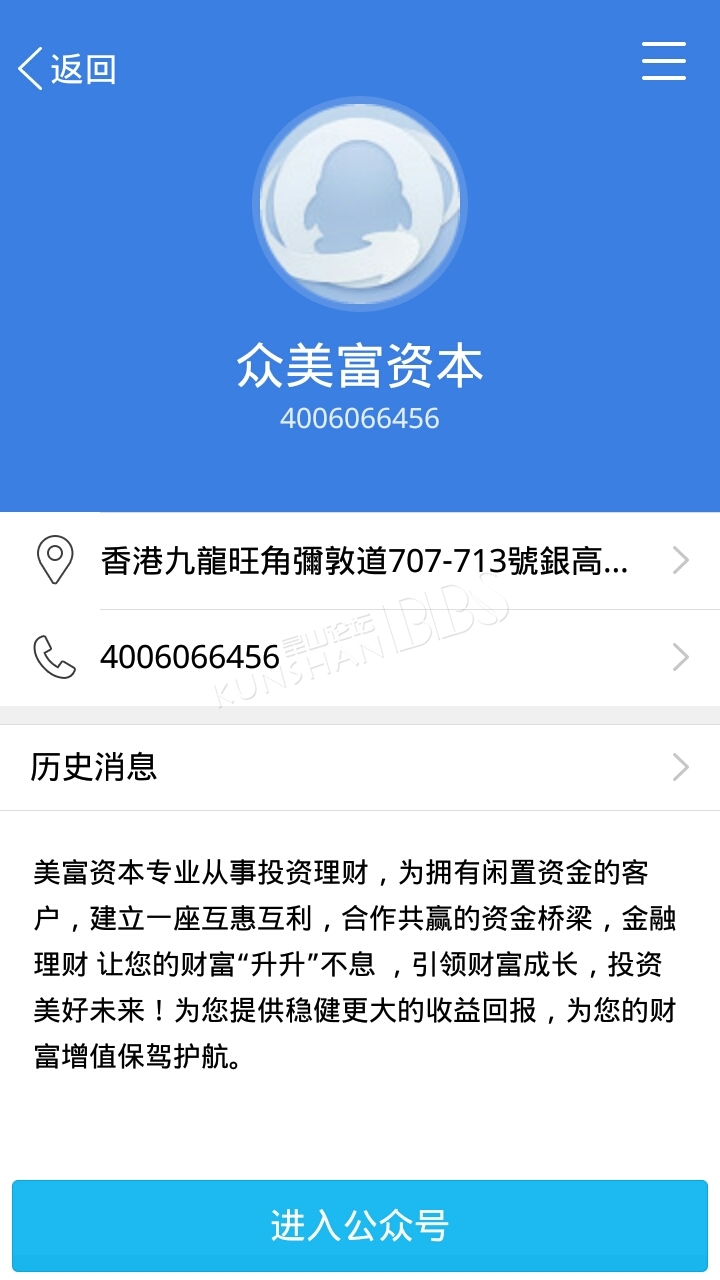Open 历史消息 history messages
The height and width of the screenshot is (1280, 720).
point(360,767)
